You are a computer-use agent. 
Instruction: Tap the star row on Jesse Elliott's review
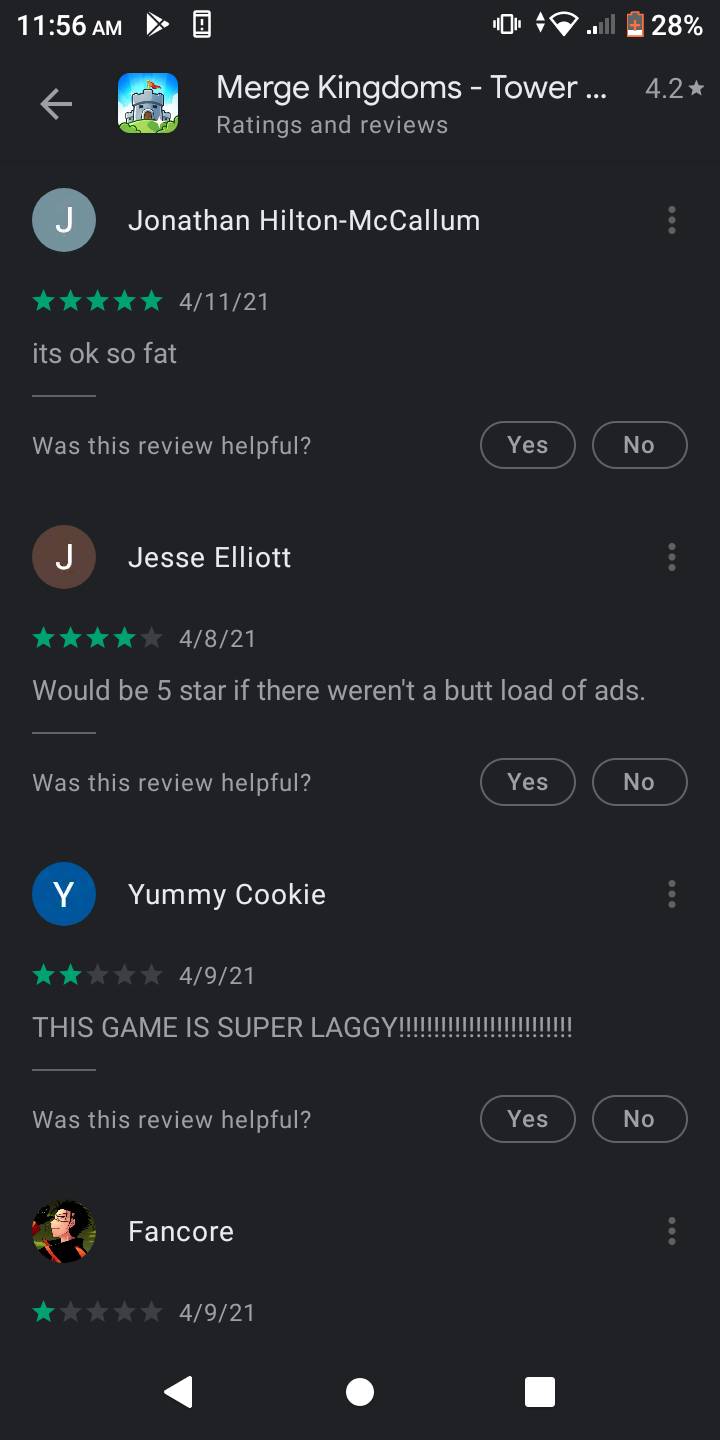click(97, 638)
